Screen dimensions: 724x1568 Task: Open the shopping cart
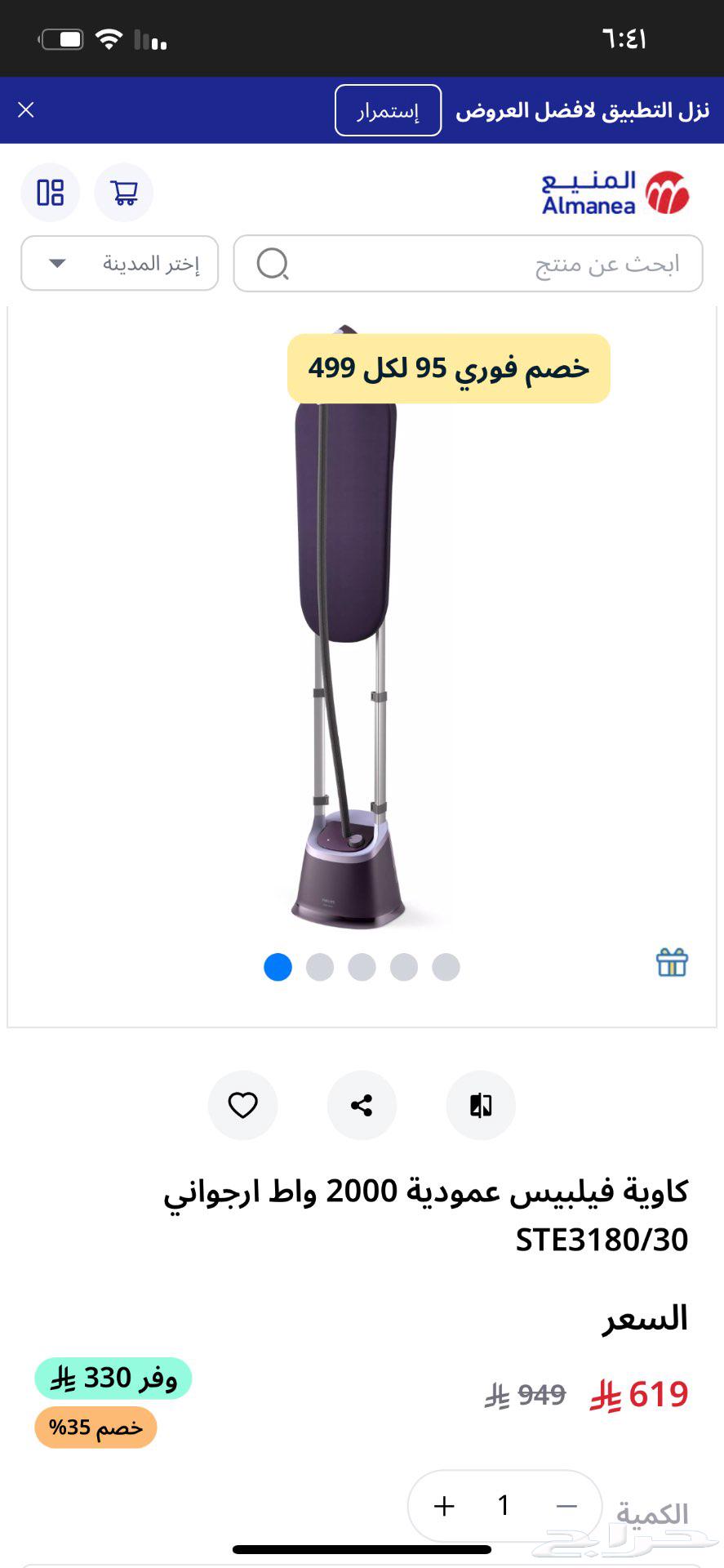[x=124, y=193]
